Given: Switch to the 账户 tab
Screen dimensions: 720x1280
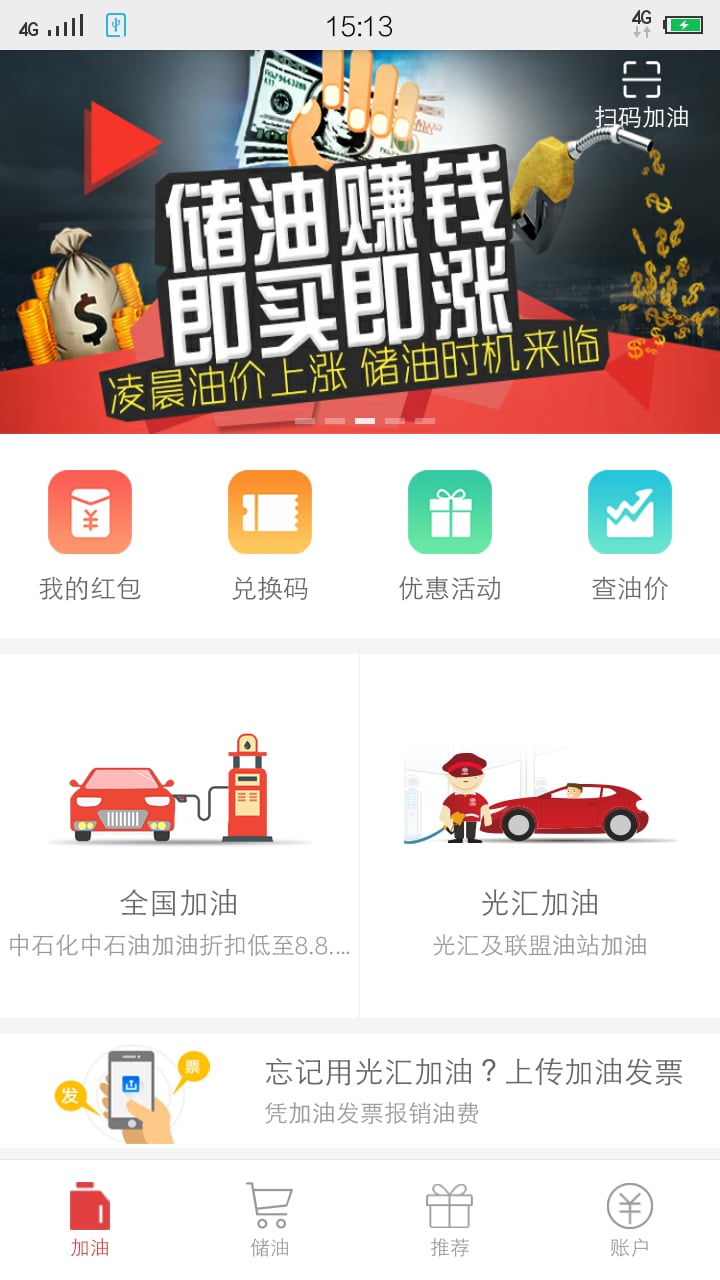Looking at the screenshot, I should pos(630,1220).
